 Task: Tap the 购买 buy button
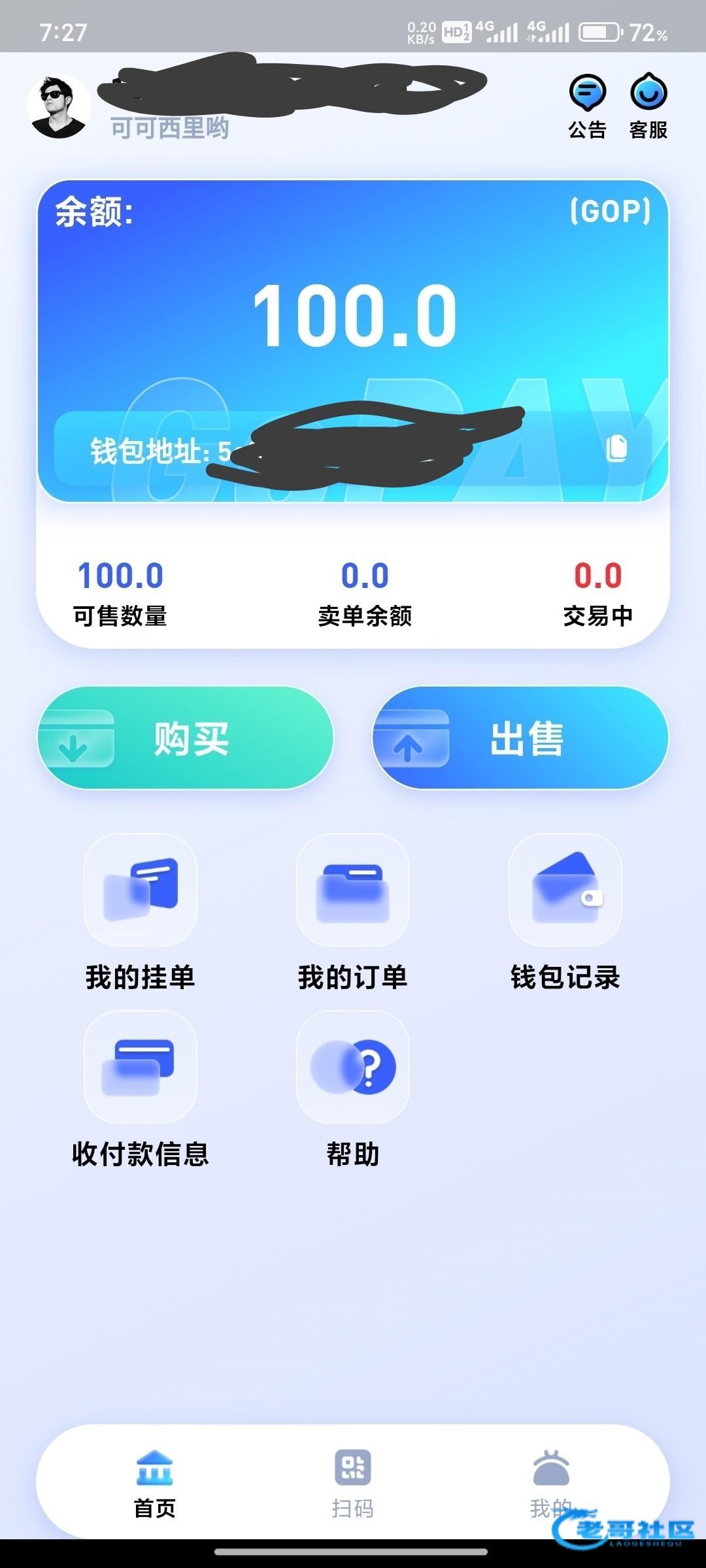(x=185, y=738)
